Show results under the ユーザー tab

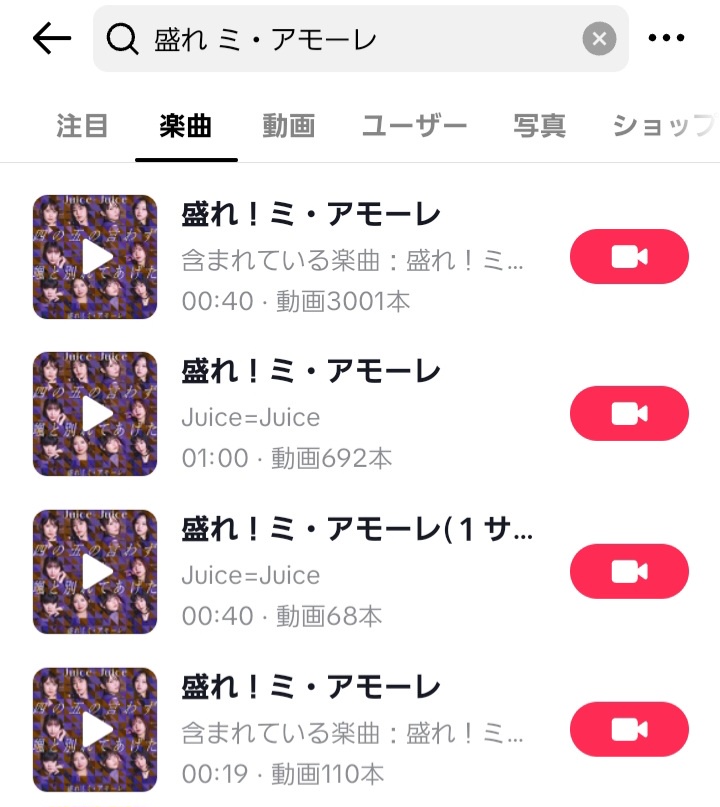[414, 126]
